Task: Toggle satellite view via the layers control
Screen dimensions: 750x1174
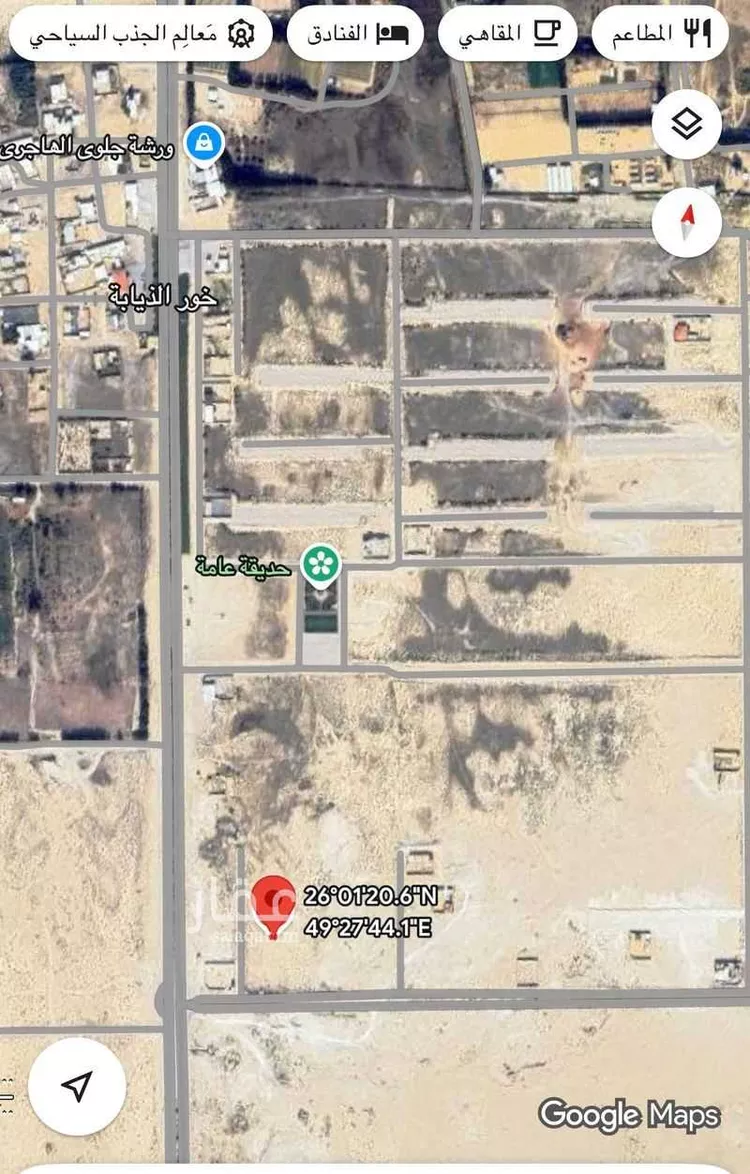Action: click(688, 122)
